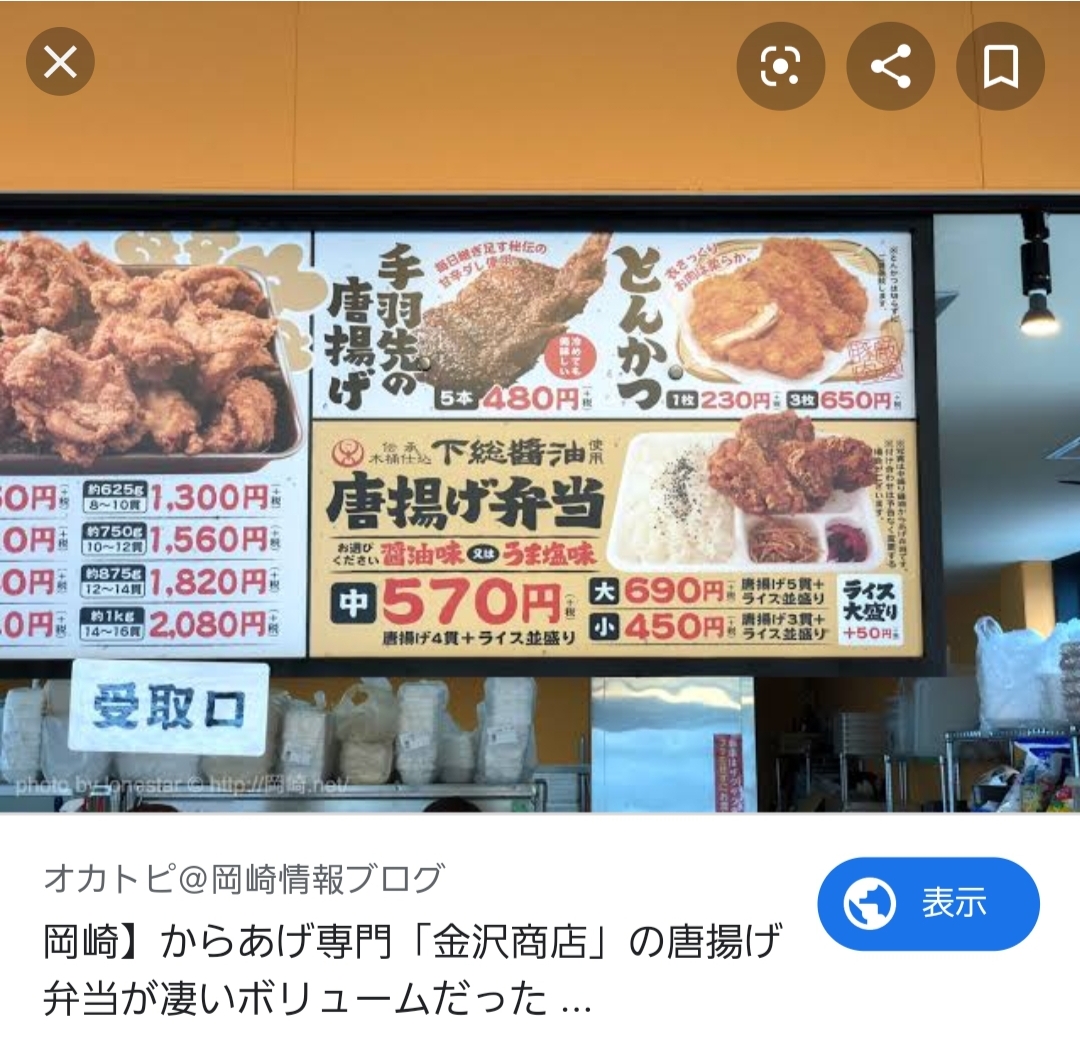Tap the 表示 button to visit site
Viewport: 1080px width, 1044px height.
pyautogui.click(x=928, y=903)
